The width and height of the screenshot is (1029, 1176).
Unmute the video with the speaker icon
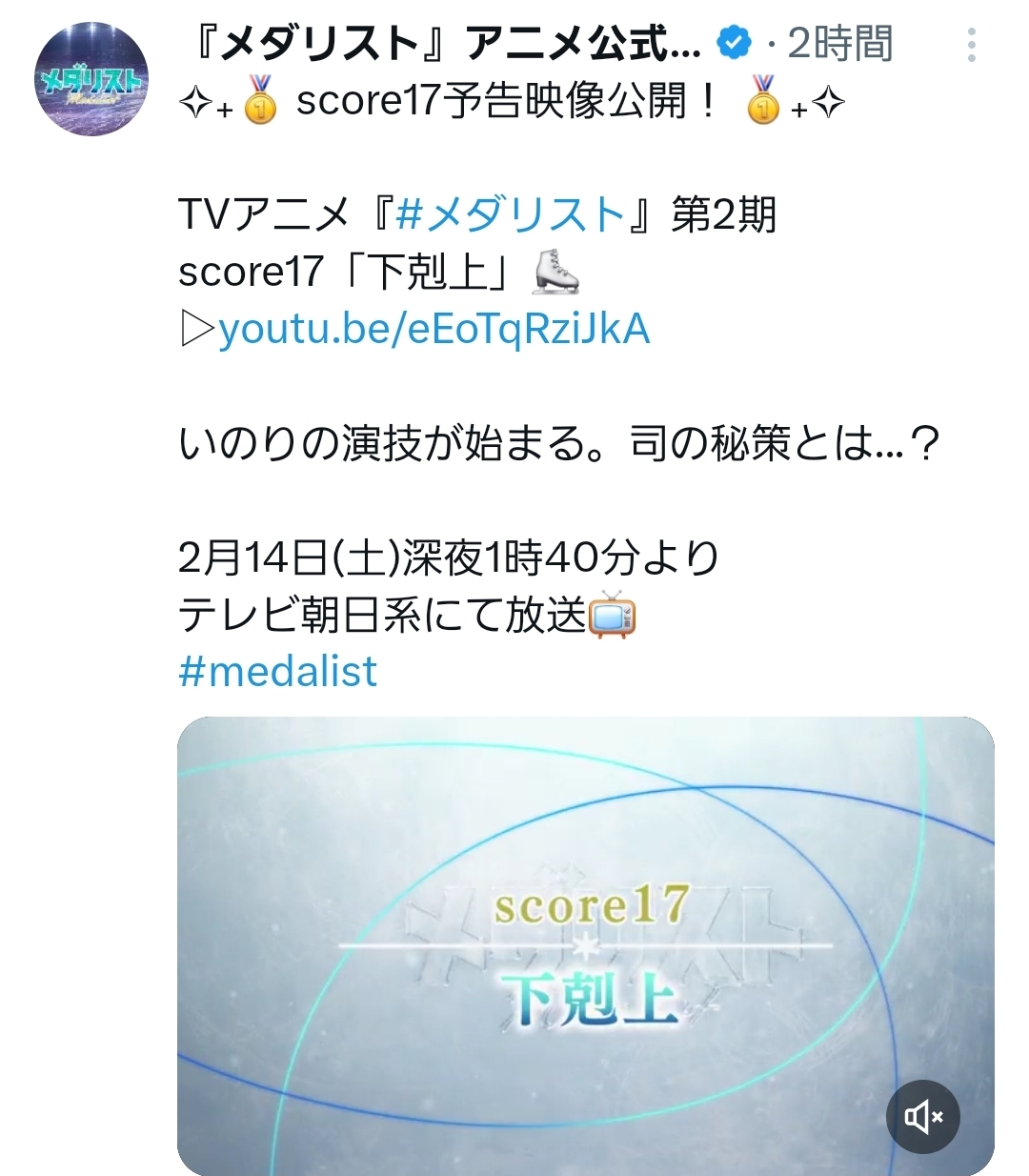[x=922, y=1116]
